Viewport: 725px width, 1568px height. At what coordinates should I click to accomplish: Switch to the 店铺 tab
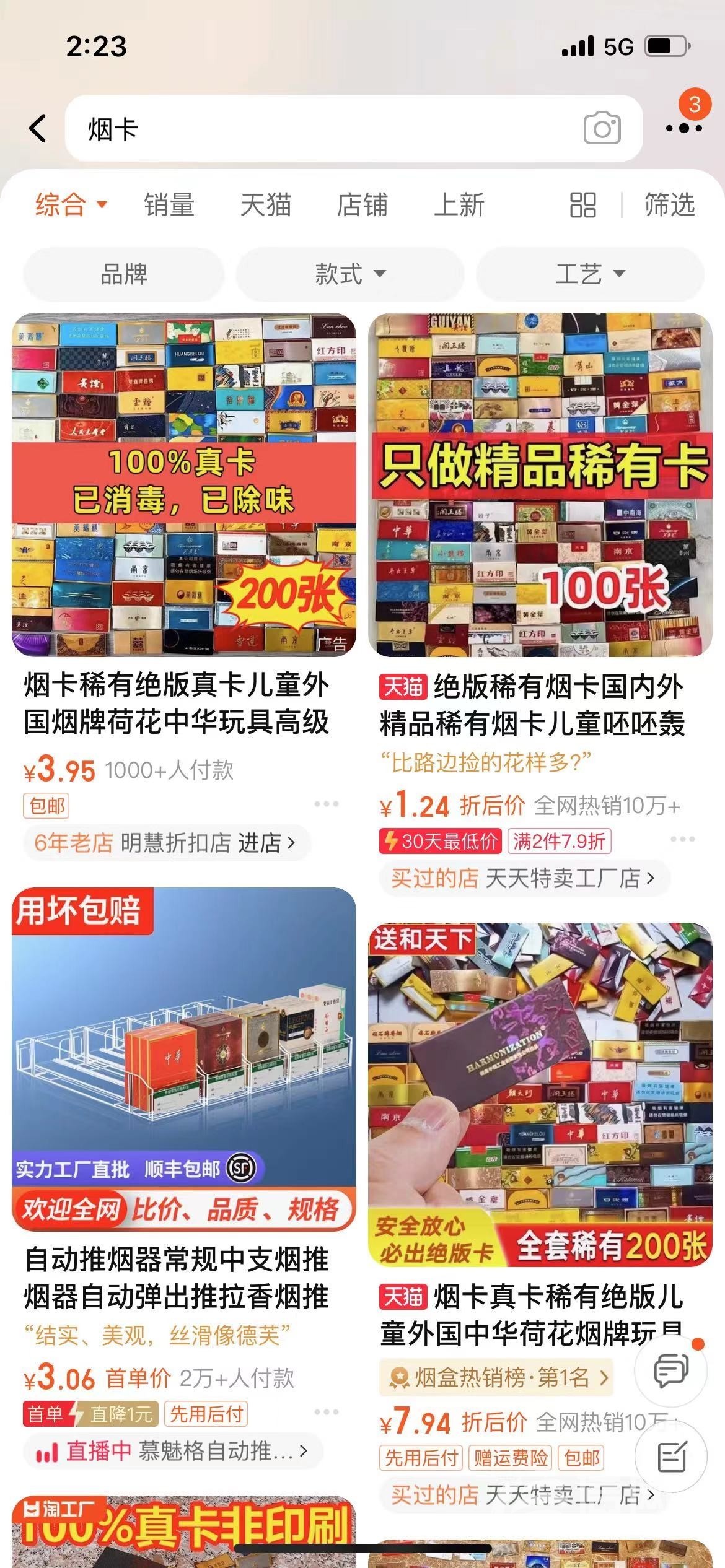(362, 204)
